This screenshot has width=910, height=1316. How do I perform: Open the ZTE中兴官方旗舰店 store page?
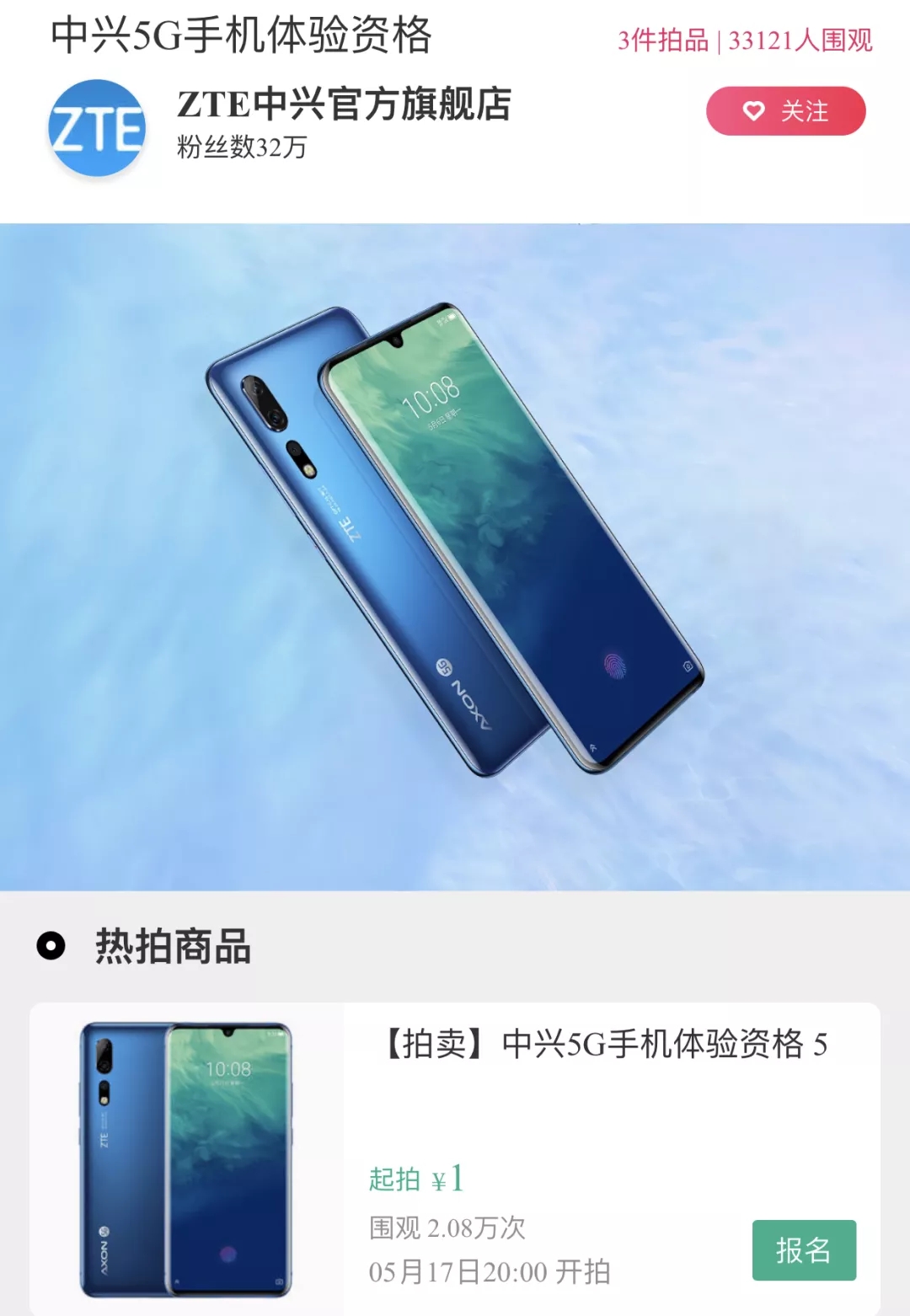coord(344,105)
